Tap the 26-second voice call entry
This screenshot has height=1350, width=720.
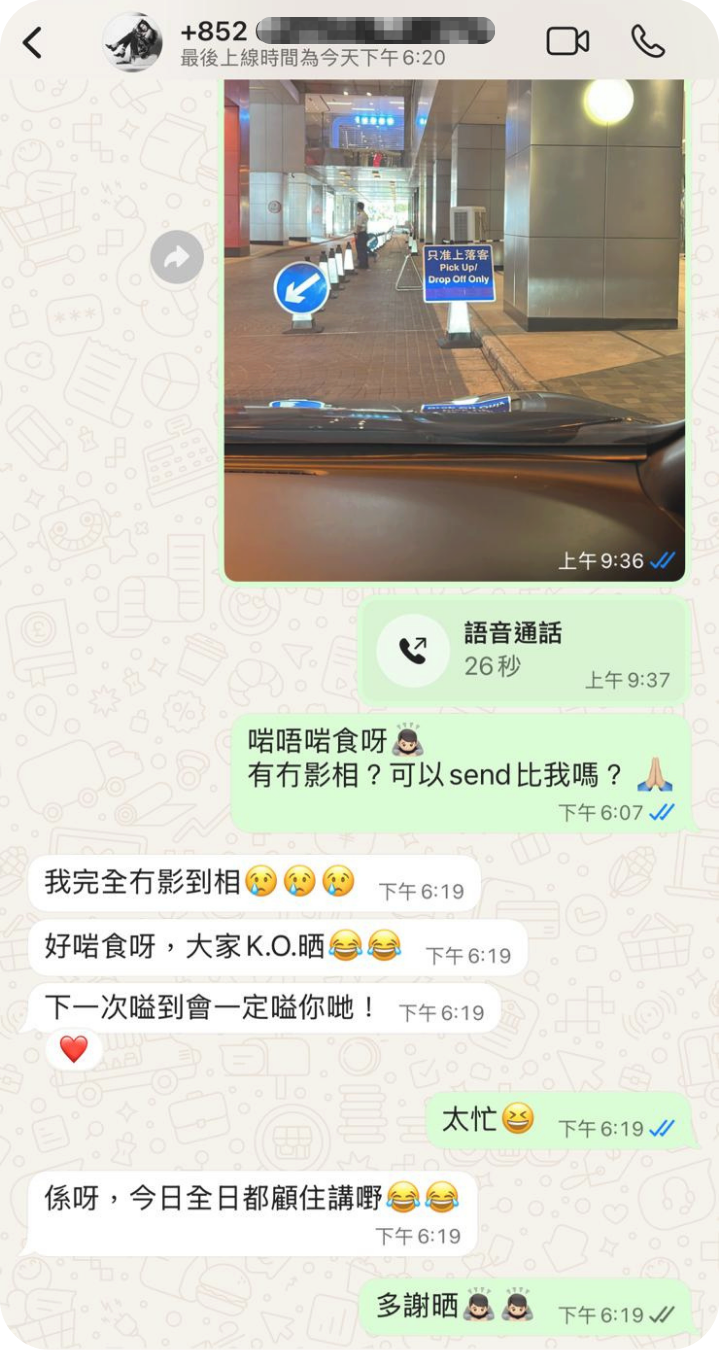click(524, 651)
